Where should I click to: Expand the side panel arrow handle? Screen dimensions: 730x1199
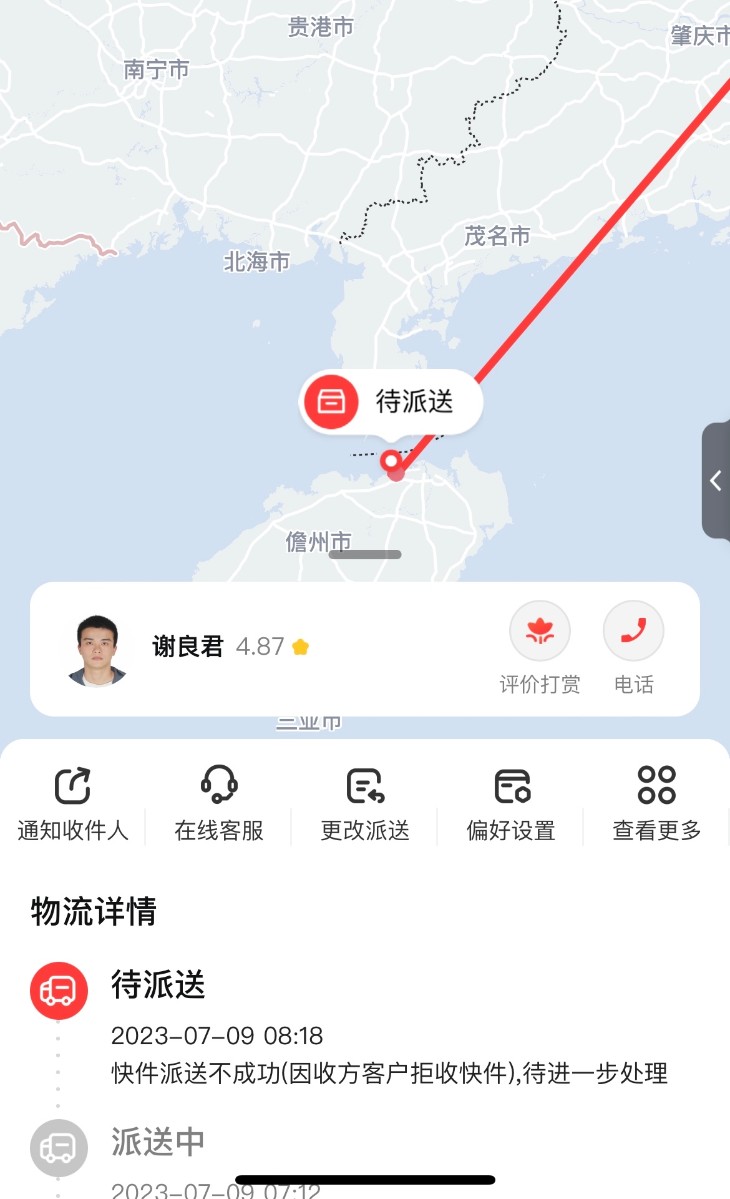716,480
